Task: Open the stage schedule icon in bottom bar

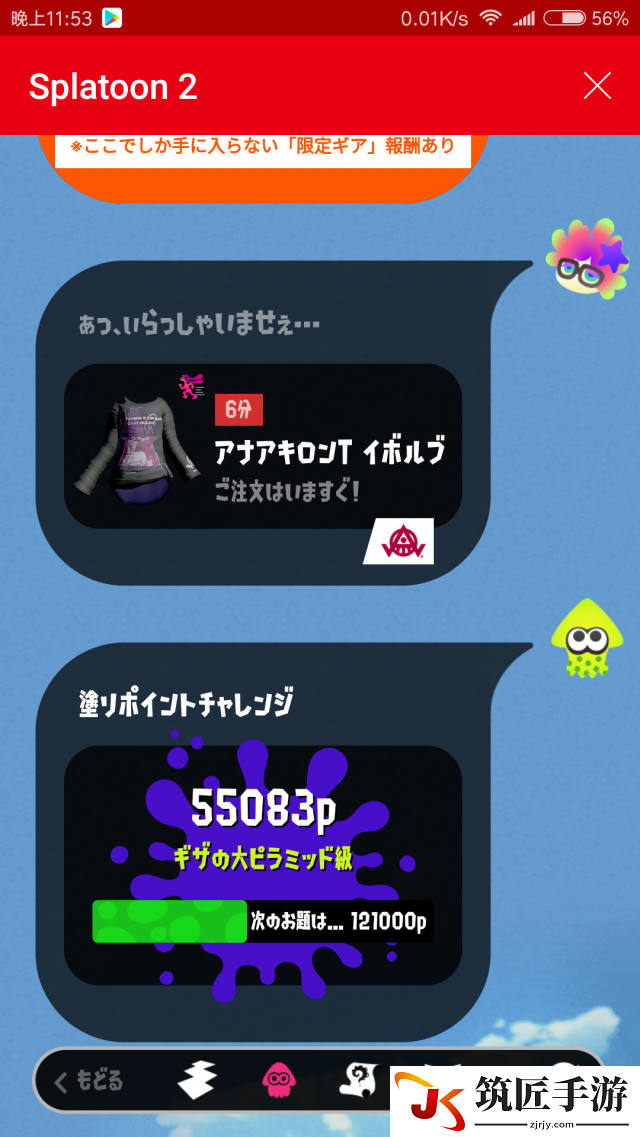Action: (197, 1080)
